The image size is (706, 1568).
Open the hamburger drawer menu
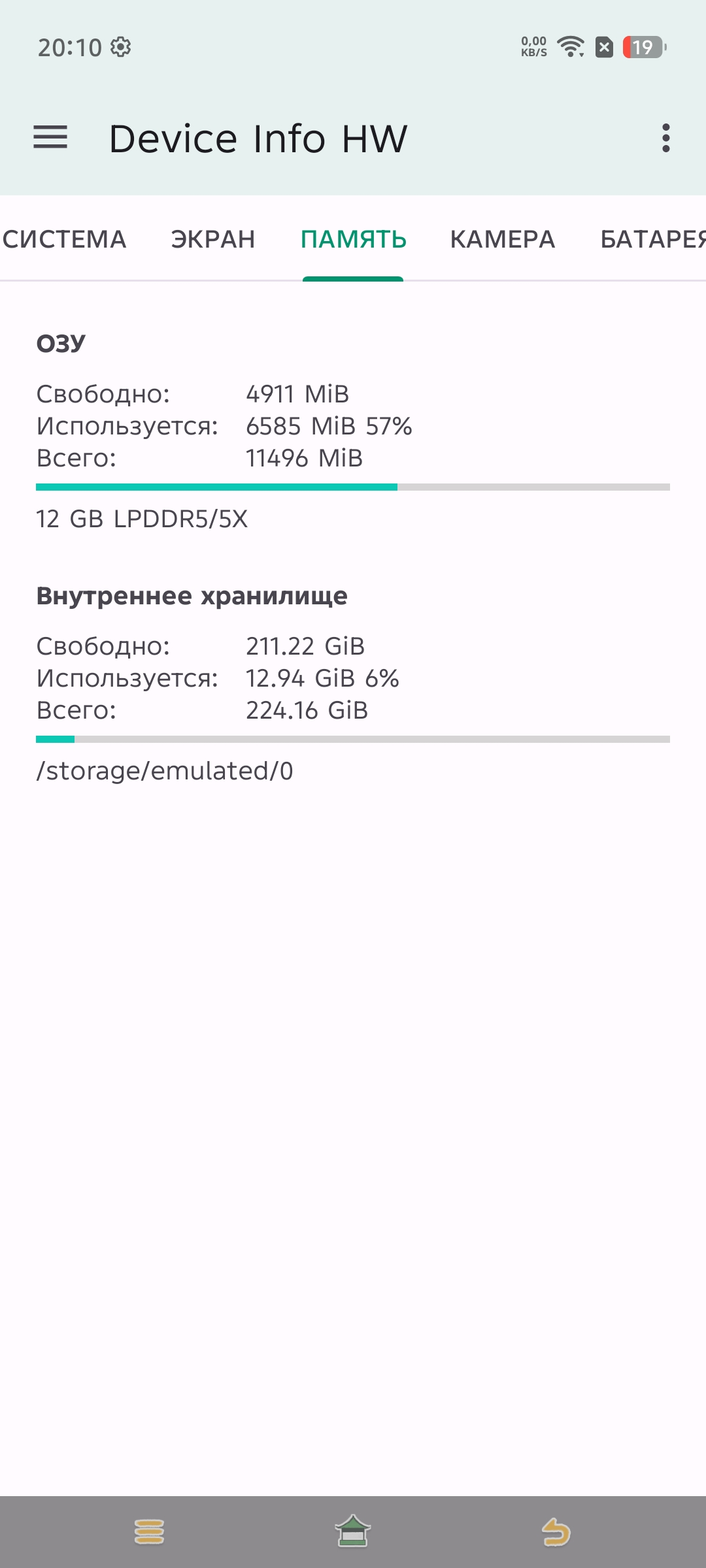pos(50,138)
